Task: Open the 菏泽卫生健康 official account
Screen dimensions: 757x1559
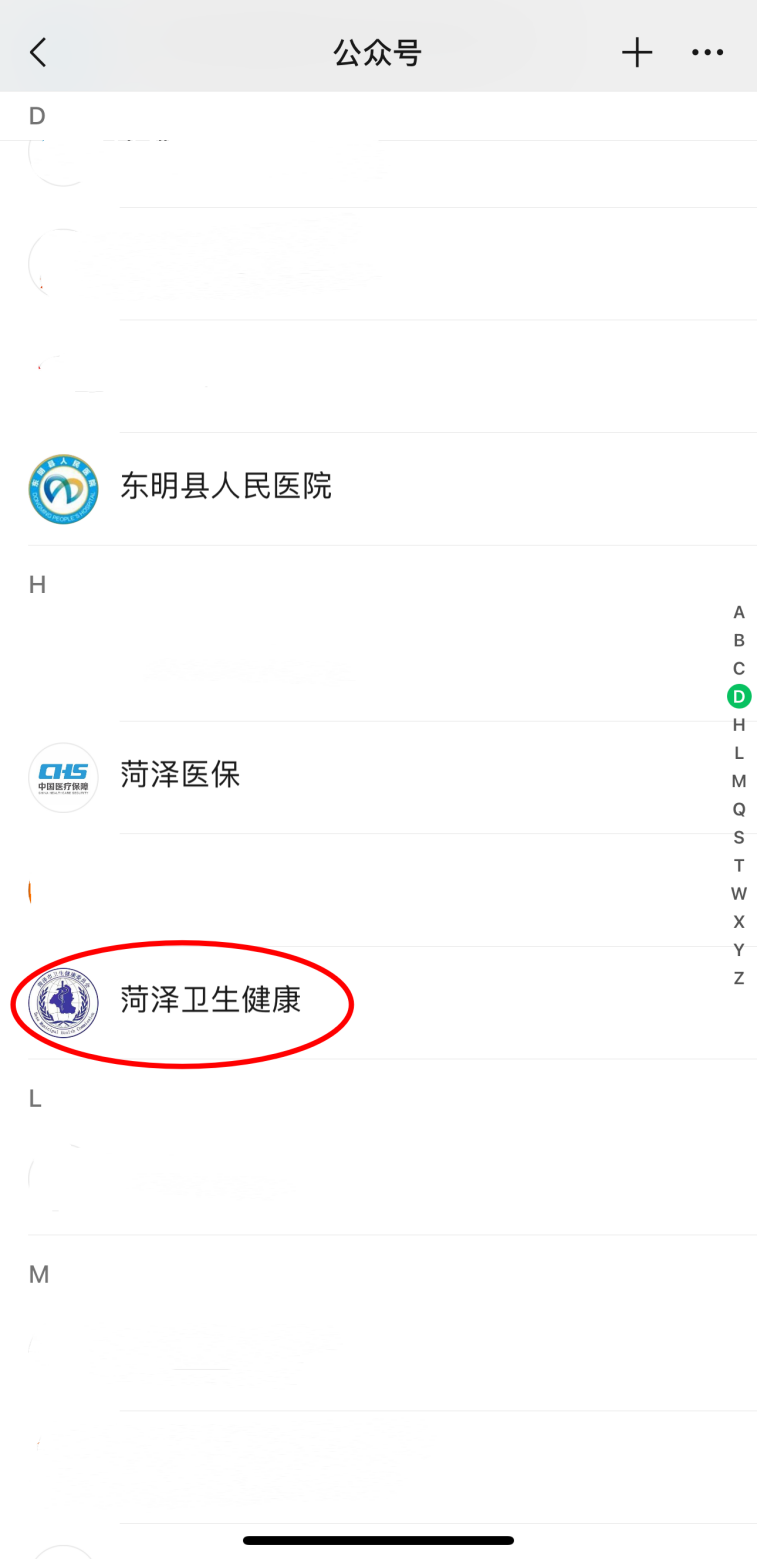Action: coord(210,1000)
